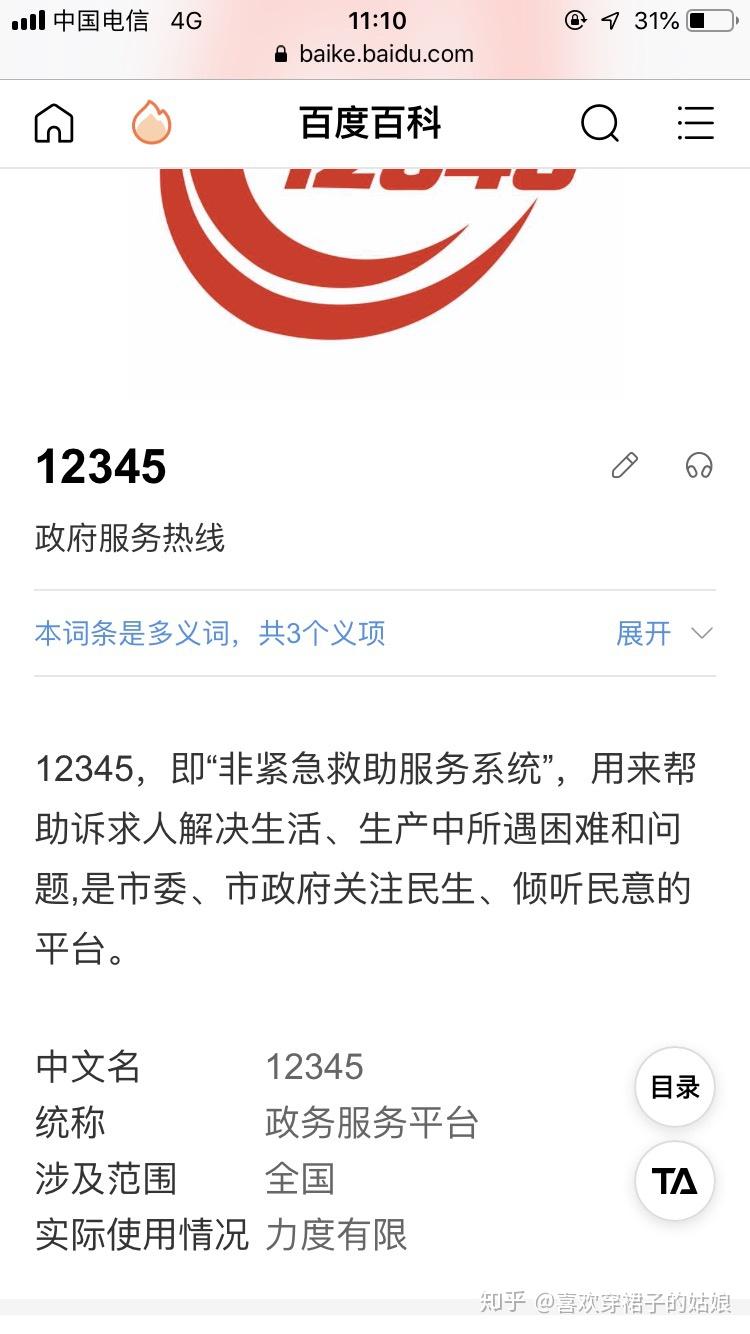Tap the floating TA button

coord(675,1181)
